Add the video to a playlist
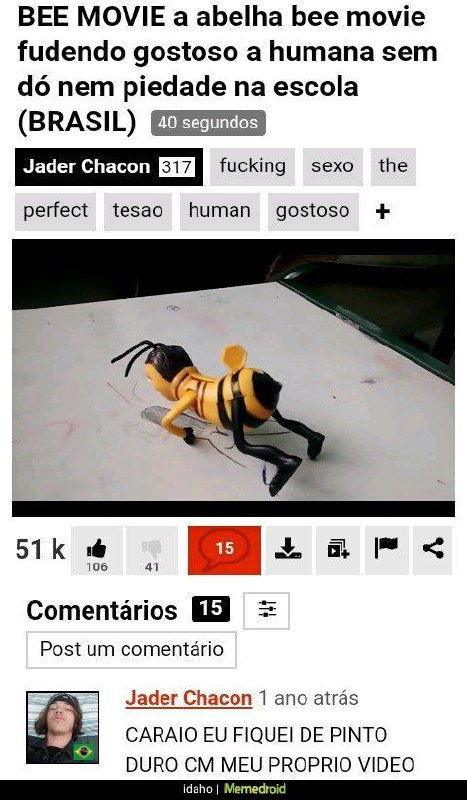 click(338, 551)
